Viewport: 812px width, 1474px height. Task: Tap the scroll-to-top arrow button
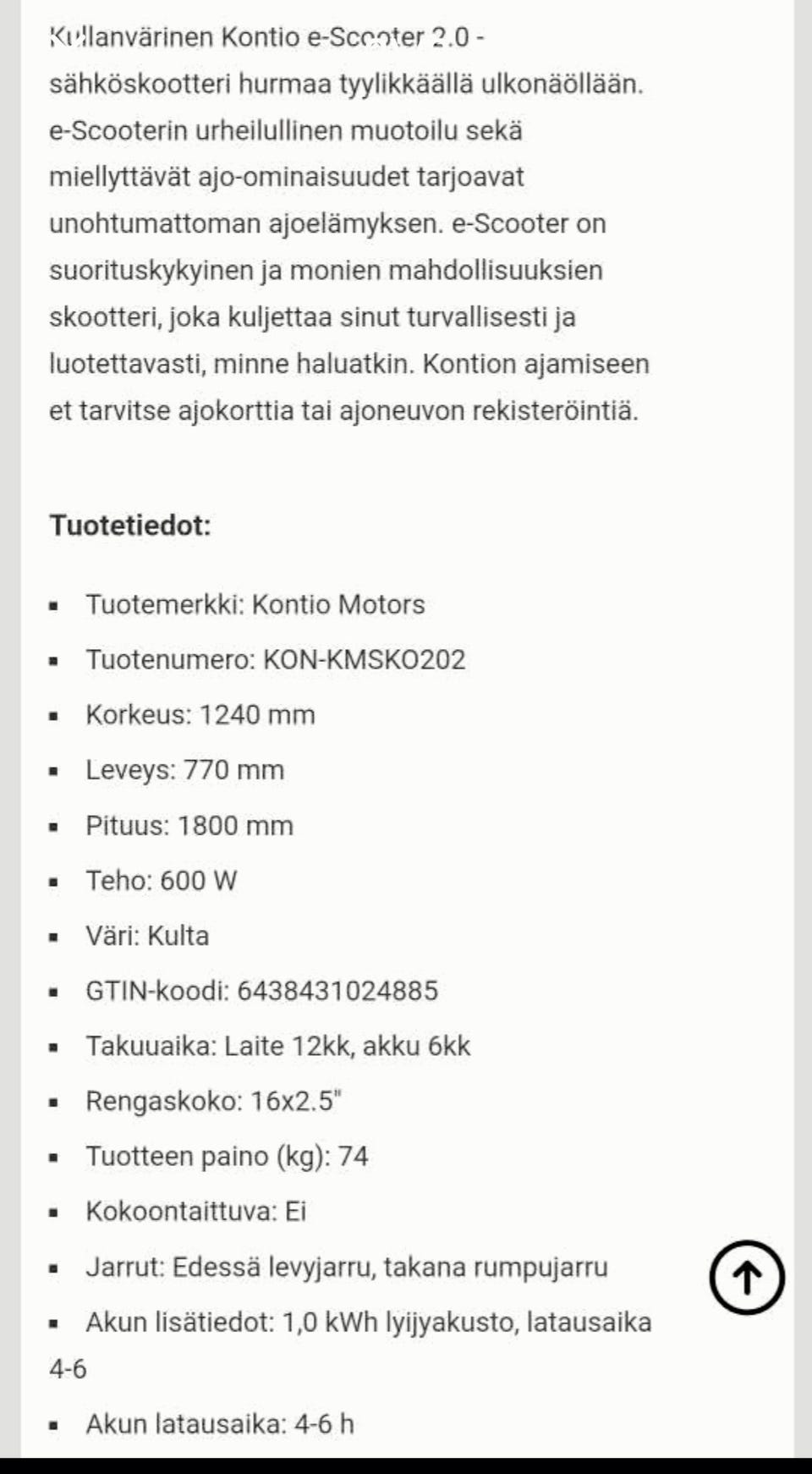click(x=746, y=1277)
